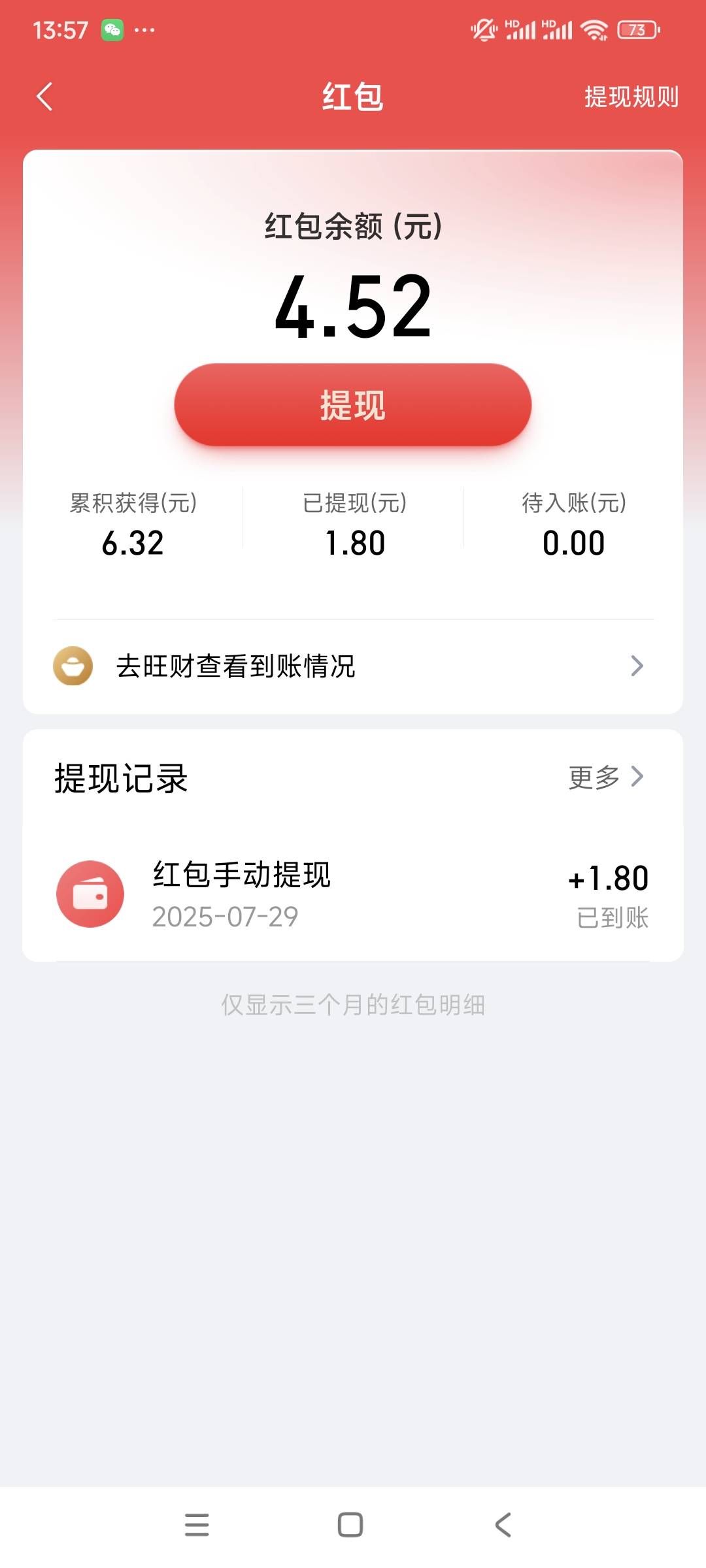The height and width of the screenshot is (1568, 706).
Task: Go back using the top-left arrow
Action: pos(44,97)
